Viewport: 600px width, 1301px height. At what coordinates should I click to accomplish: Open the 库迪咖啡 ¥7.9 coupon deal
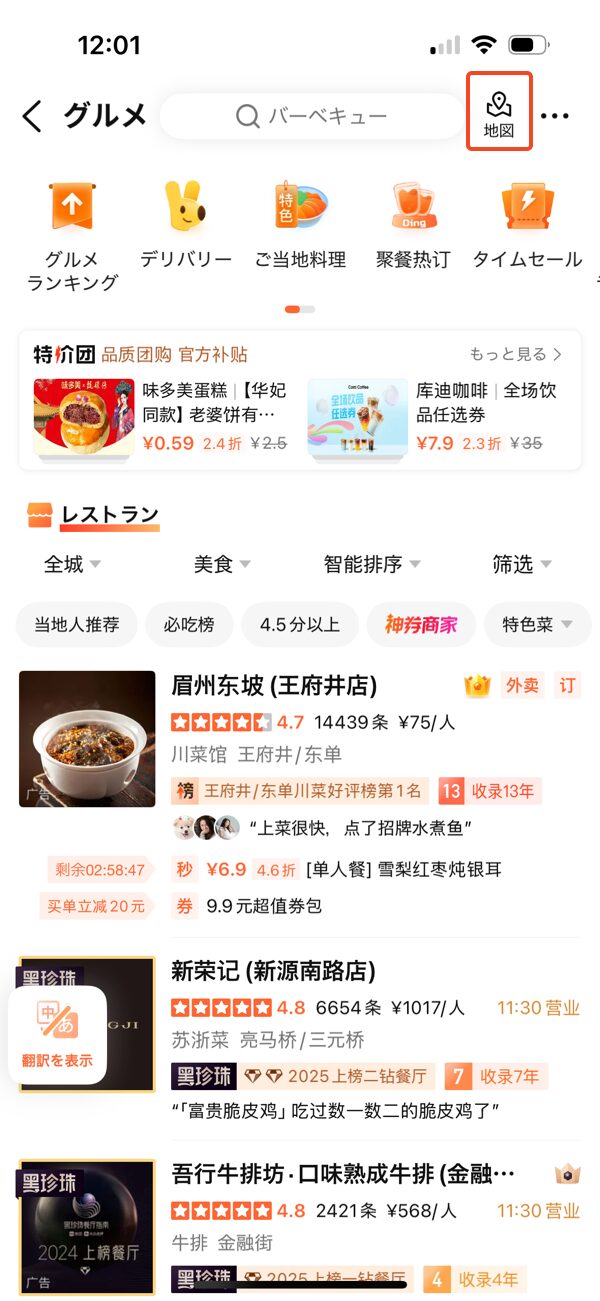pos(432,416)
